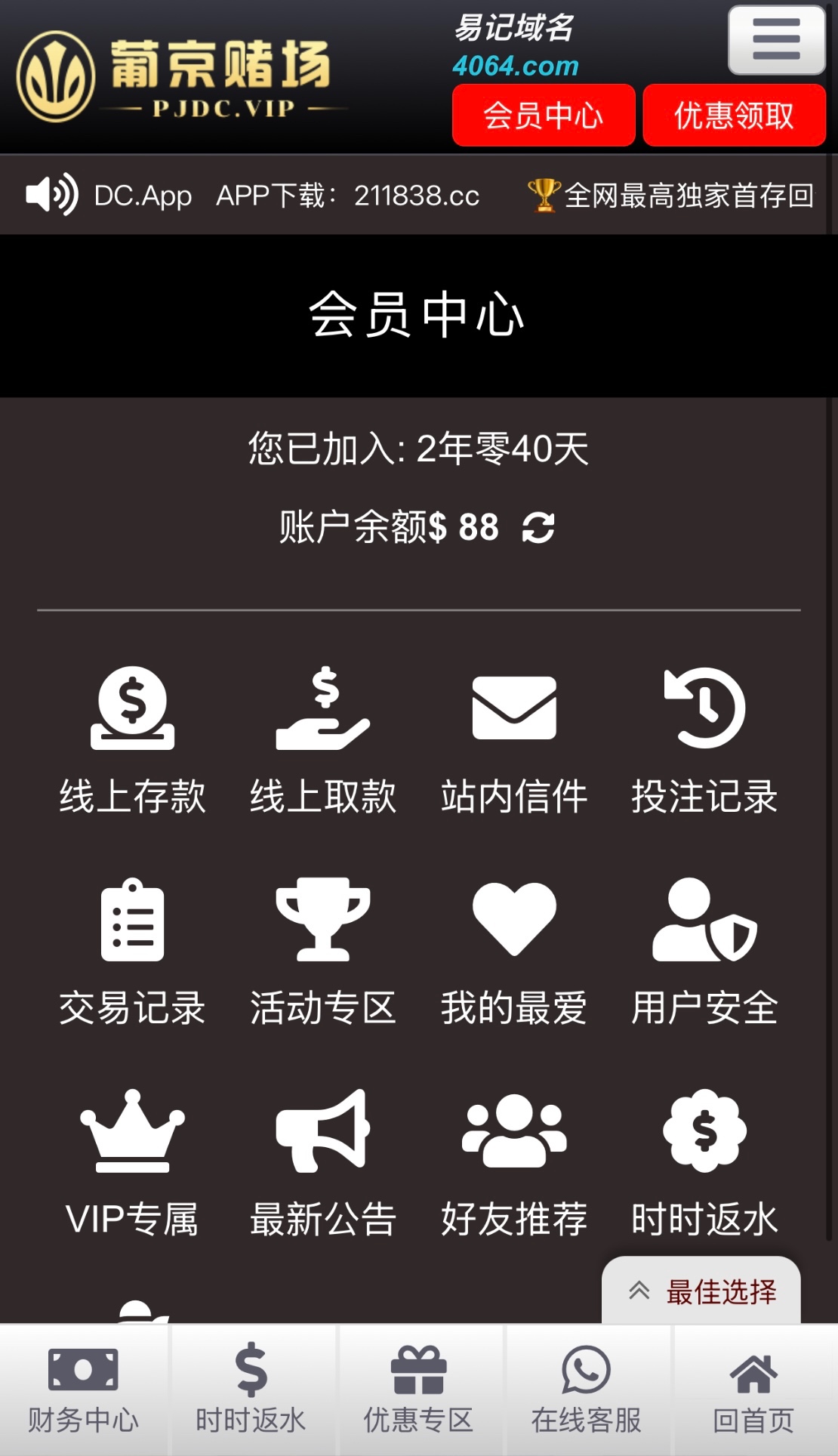Screen dimensions: 838x1456
Task: Switch to 财务中心 bottom tab
Action: [83, 1390]
